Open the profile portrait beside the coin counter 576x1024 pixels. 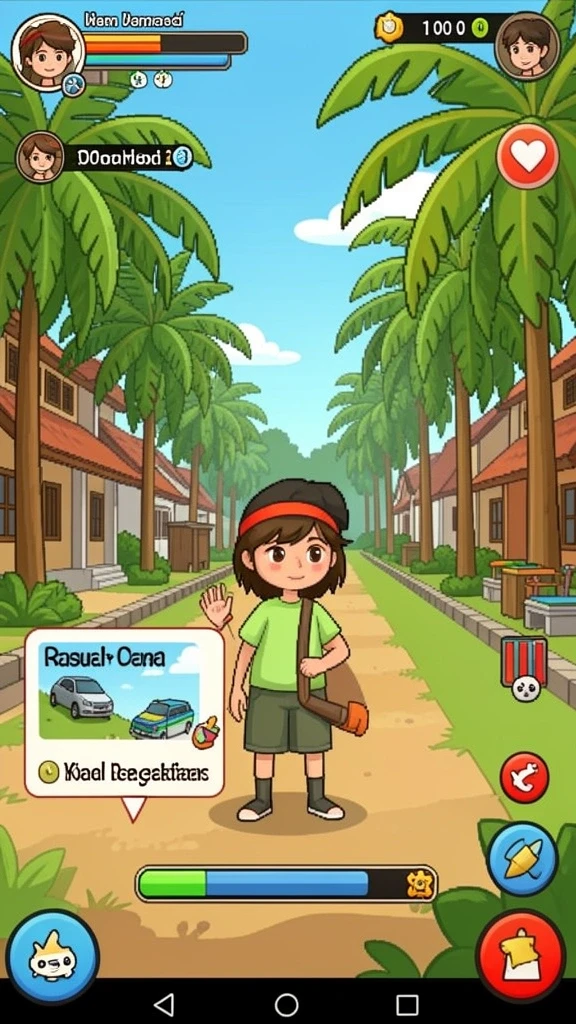(x=527, y=46)
